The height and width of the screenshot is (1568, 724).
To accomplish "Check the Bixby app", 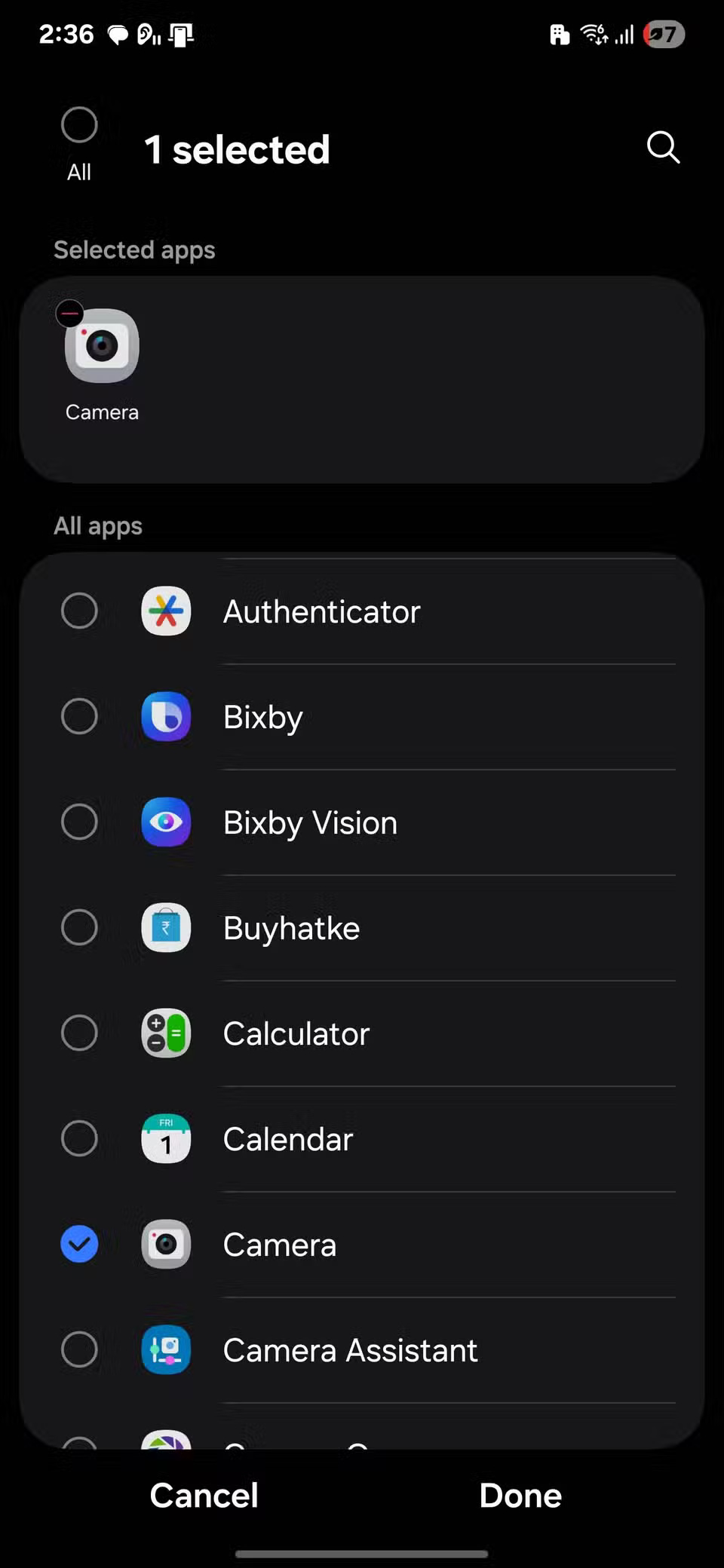I will tap(79, 716).
